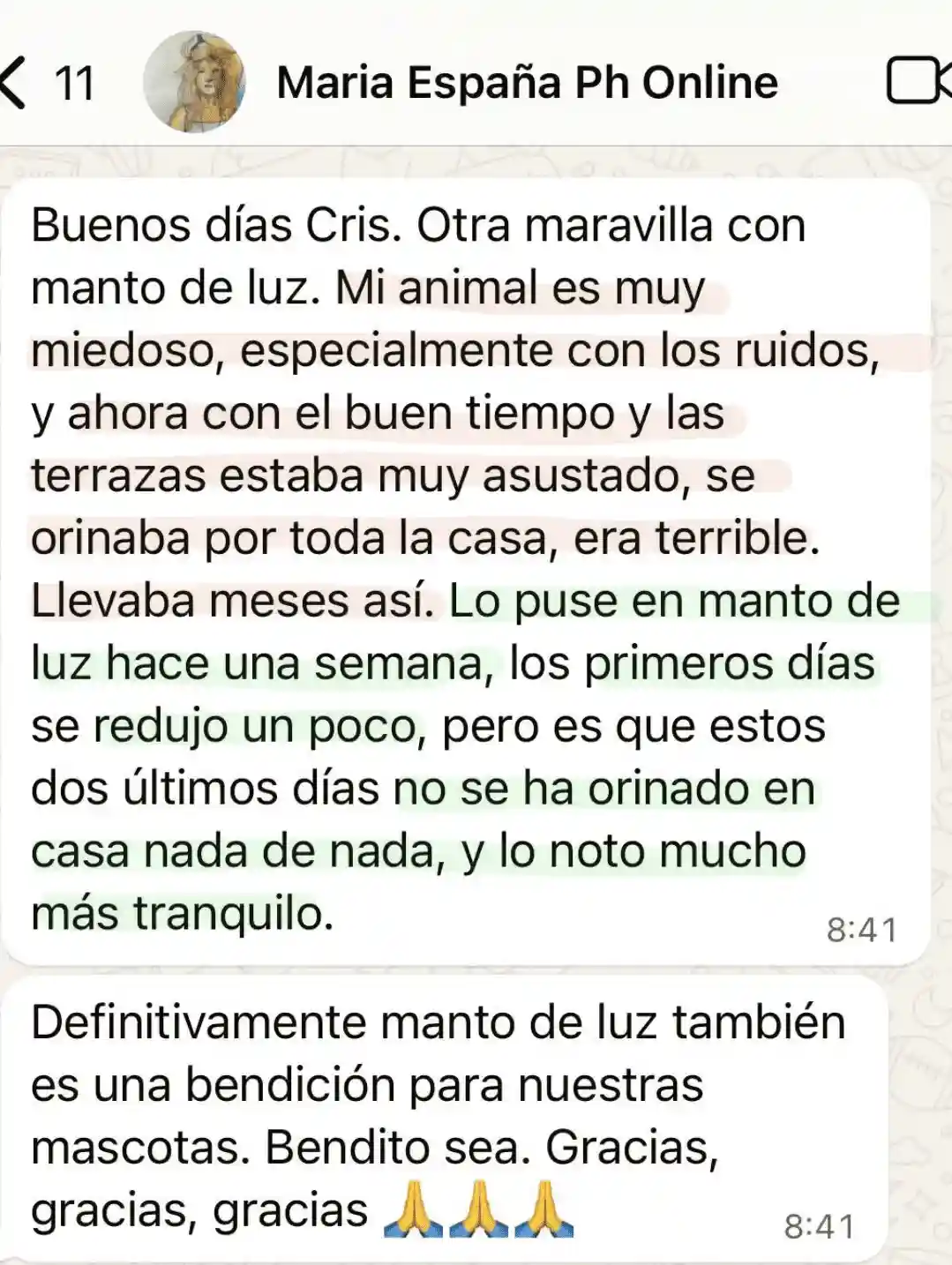Screen dimensions: 952x1265
Task: Start a video call with Maria España
Action: (x=917, y=82)
